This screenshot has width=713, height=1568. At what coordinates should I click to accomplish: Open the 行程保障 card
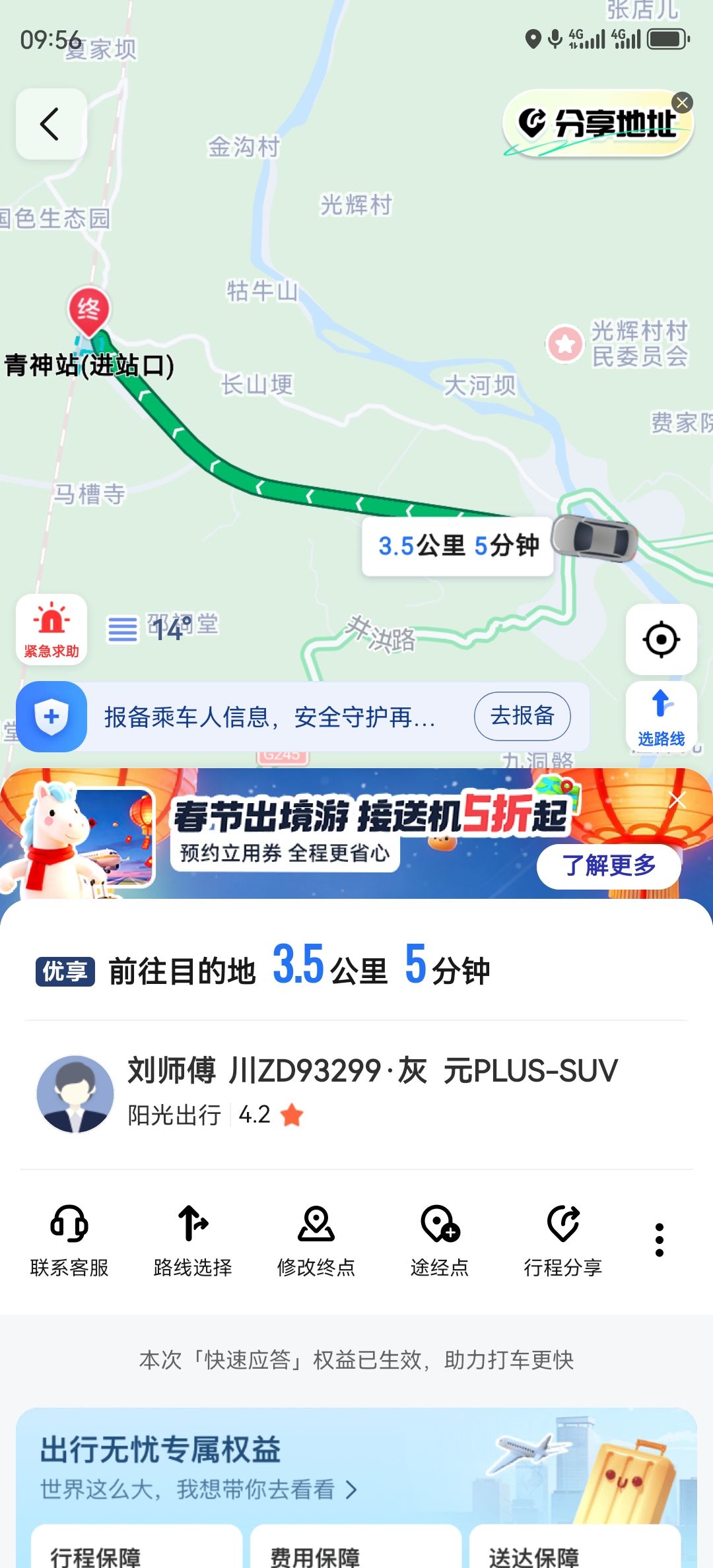137,1551
